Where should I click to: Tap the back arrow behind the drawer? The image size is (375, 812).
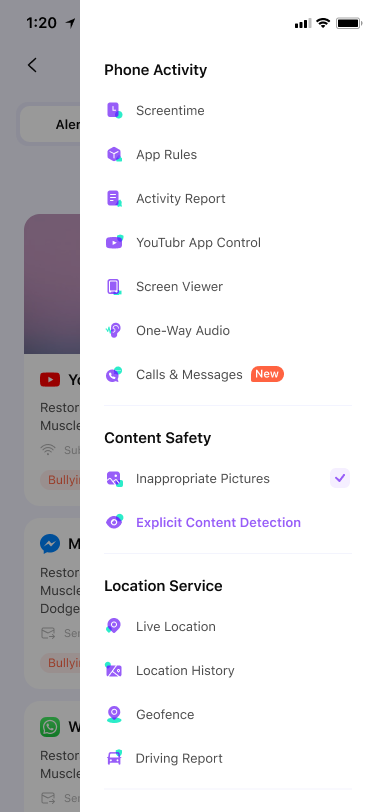coord(32,65)
